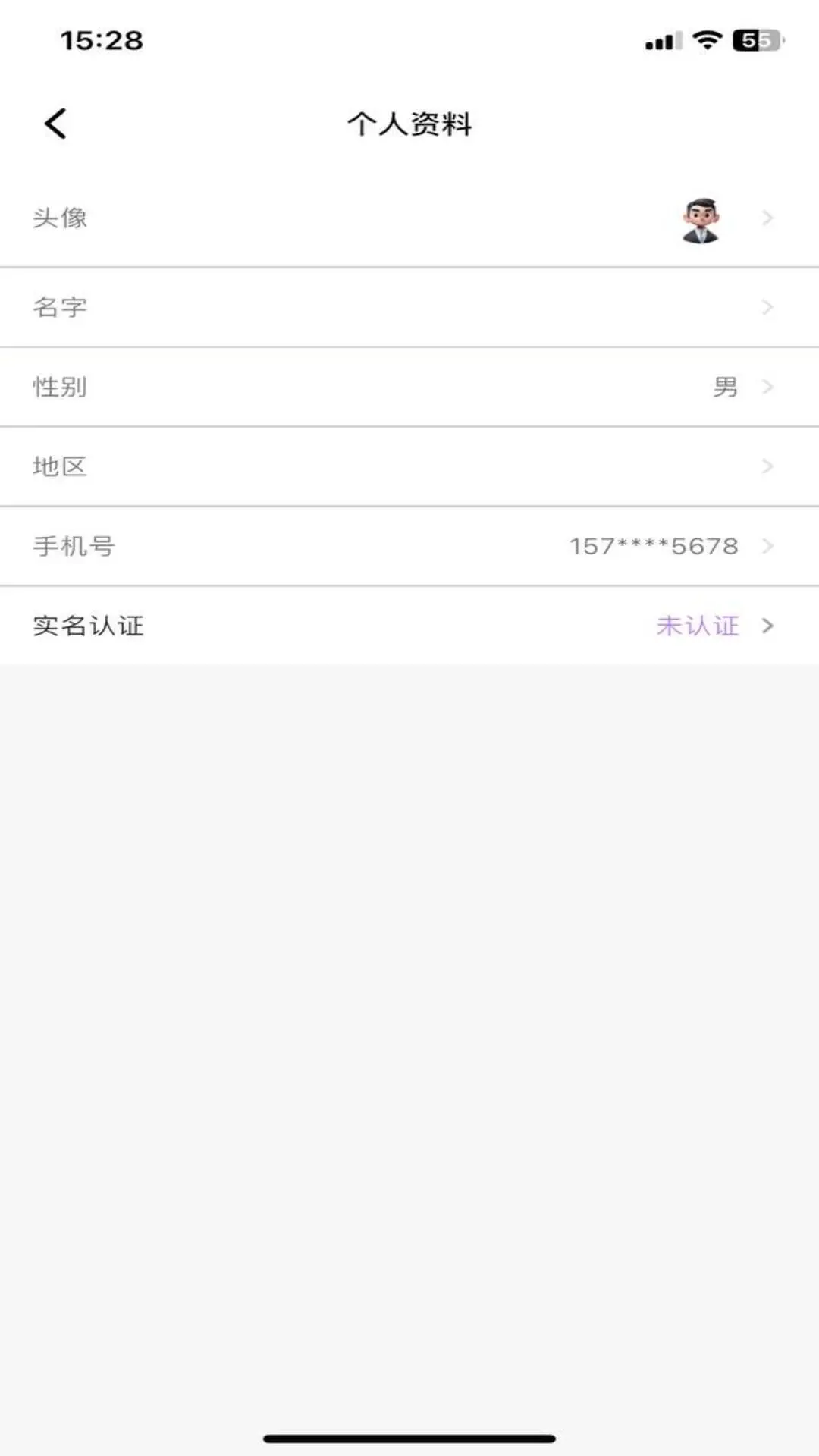819x1456 pixels.
Task: Go back using the top-left arrow
Action: (x=55, y=124)
